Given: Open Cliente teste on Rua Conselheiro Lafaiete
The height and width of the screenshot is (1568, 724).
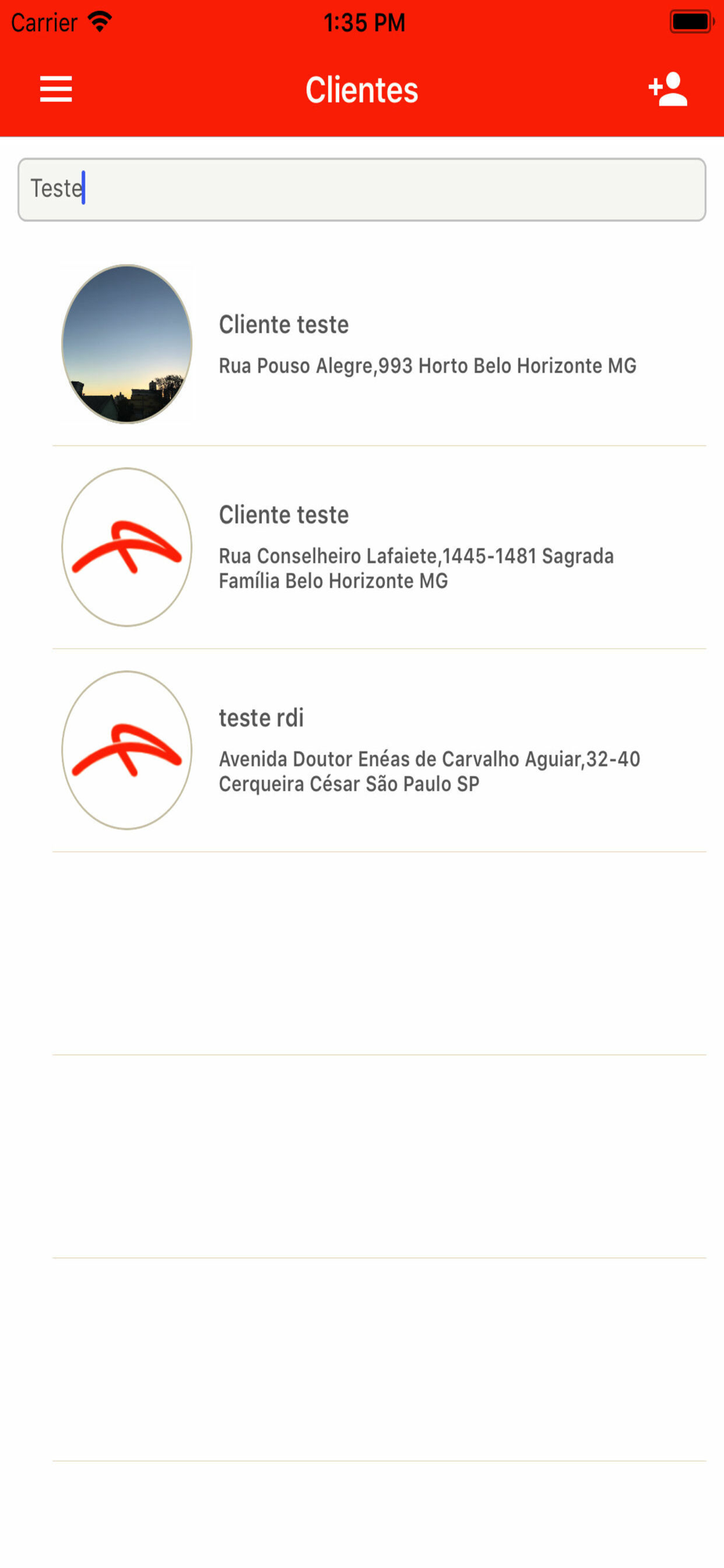Looking at the screenshot, I should coord(379,547).
